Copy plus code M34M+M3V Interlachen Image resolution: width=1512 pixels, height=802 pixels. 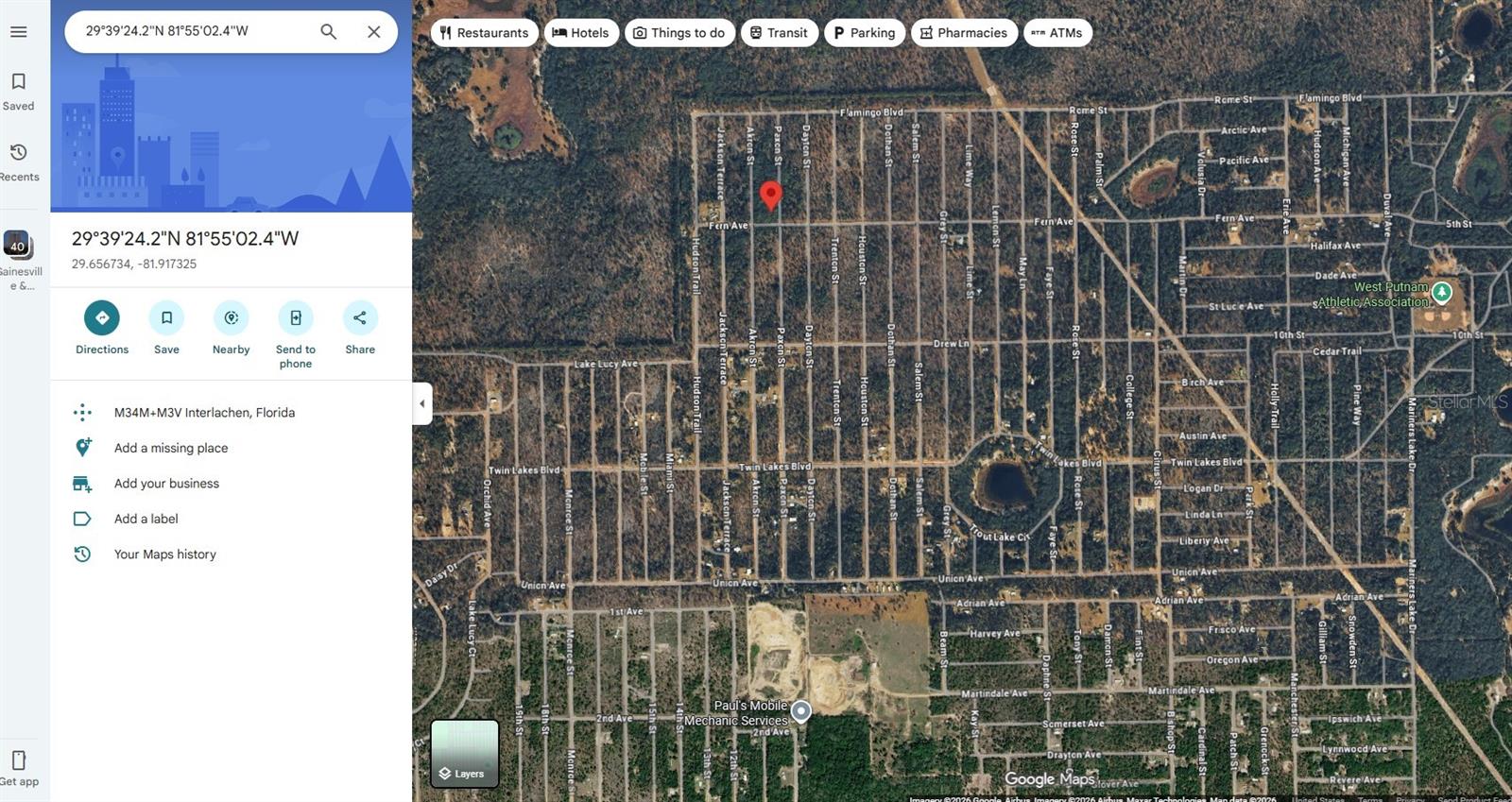pyautogui.click(x=204, y=413)
